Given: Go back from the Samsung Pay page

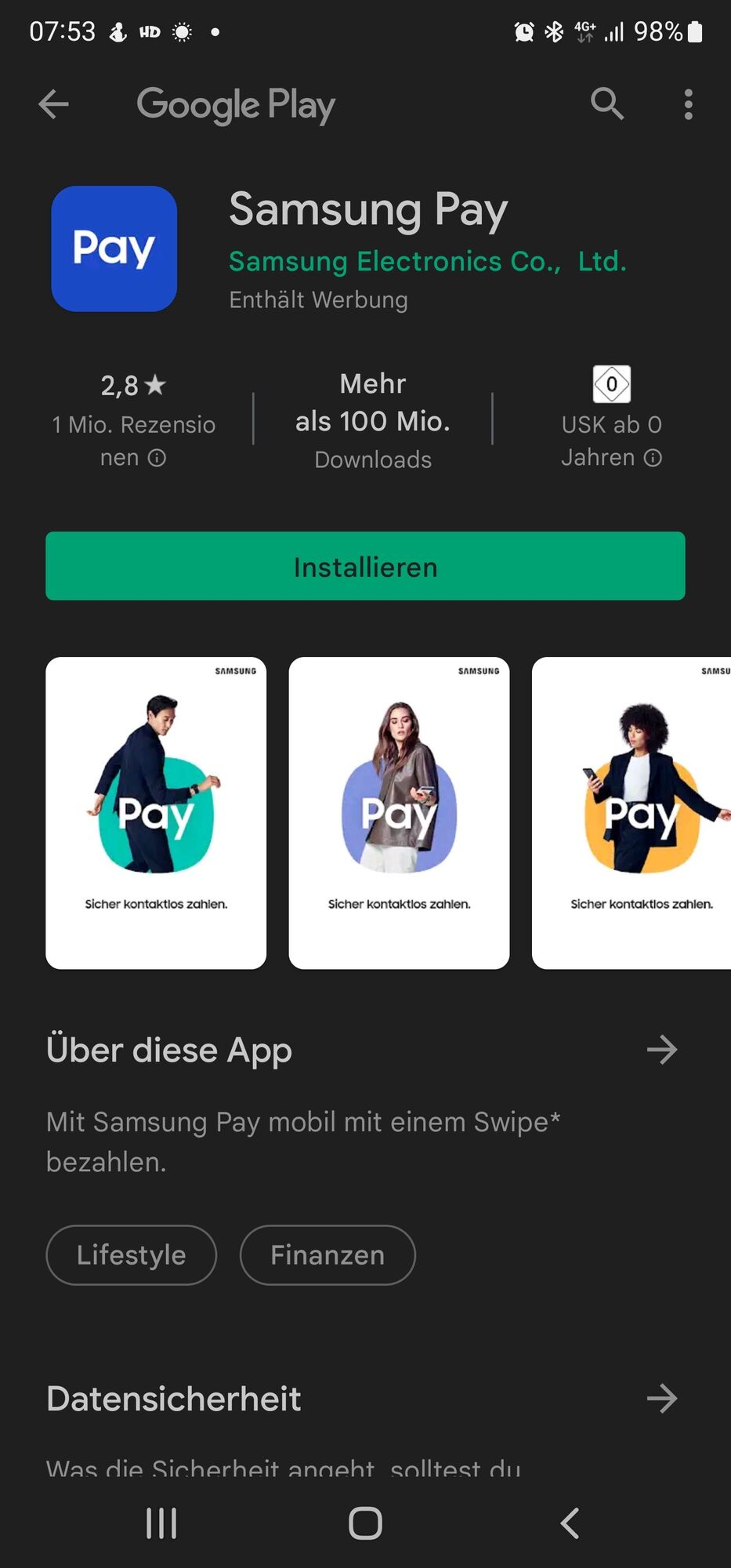Looking at the screenshot, I should [x=53, y=104].
